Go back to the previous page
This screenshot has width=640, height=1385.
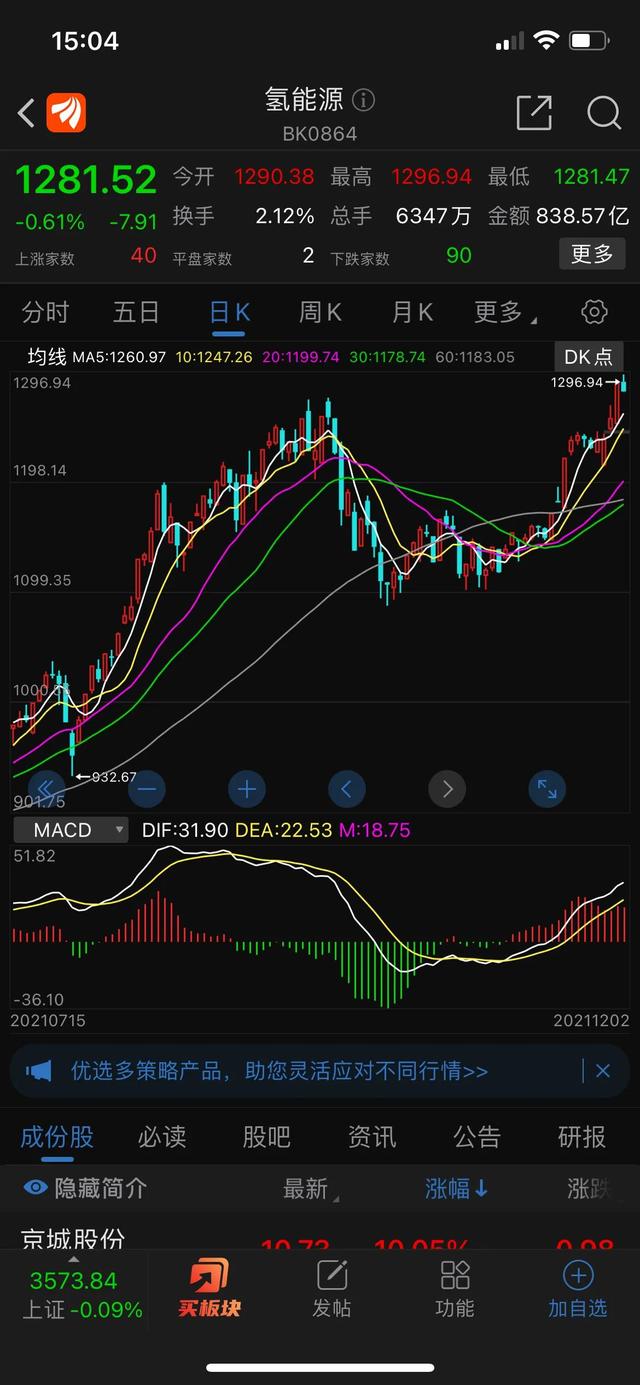coord(27,113)
